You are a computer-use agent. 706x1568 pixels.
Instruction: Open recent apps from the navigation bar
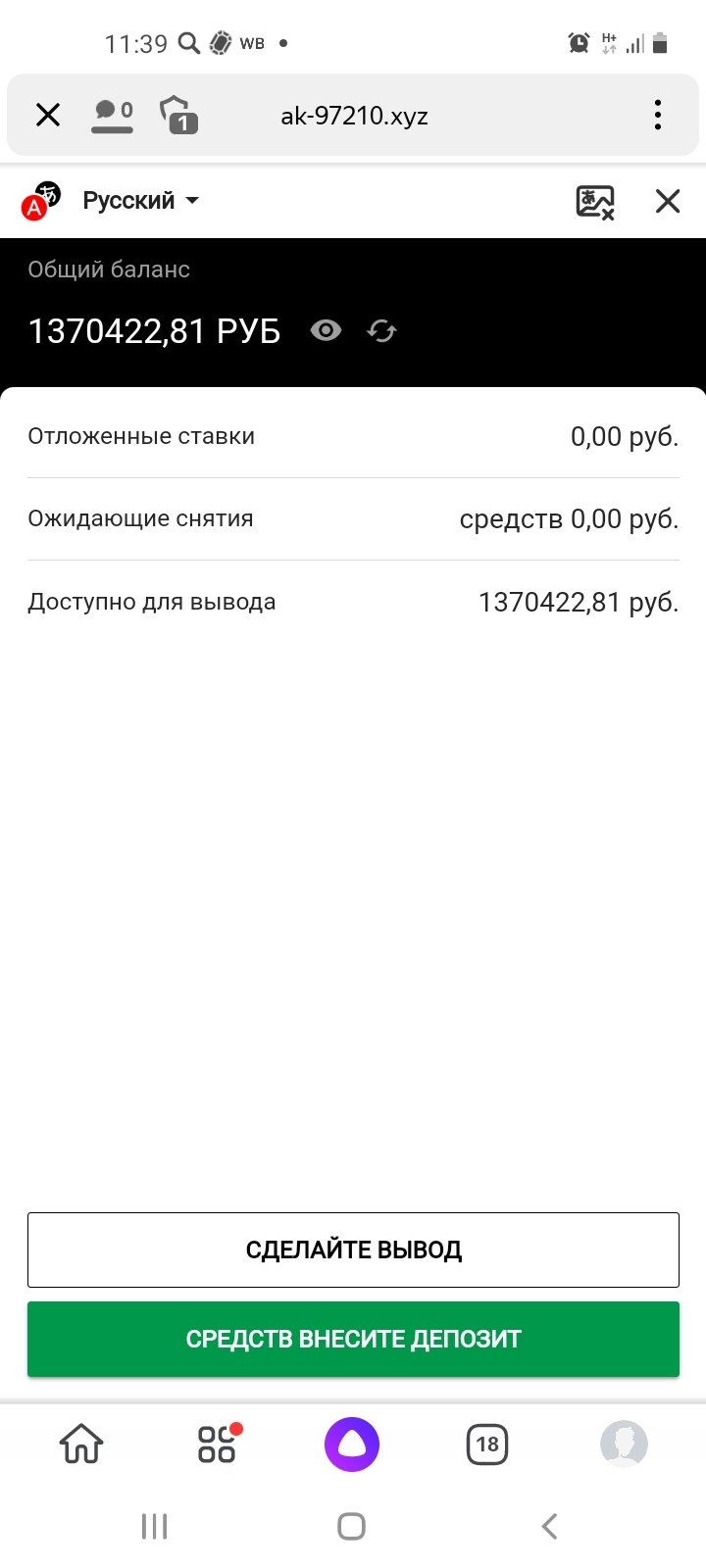point(155,1526)
